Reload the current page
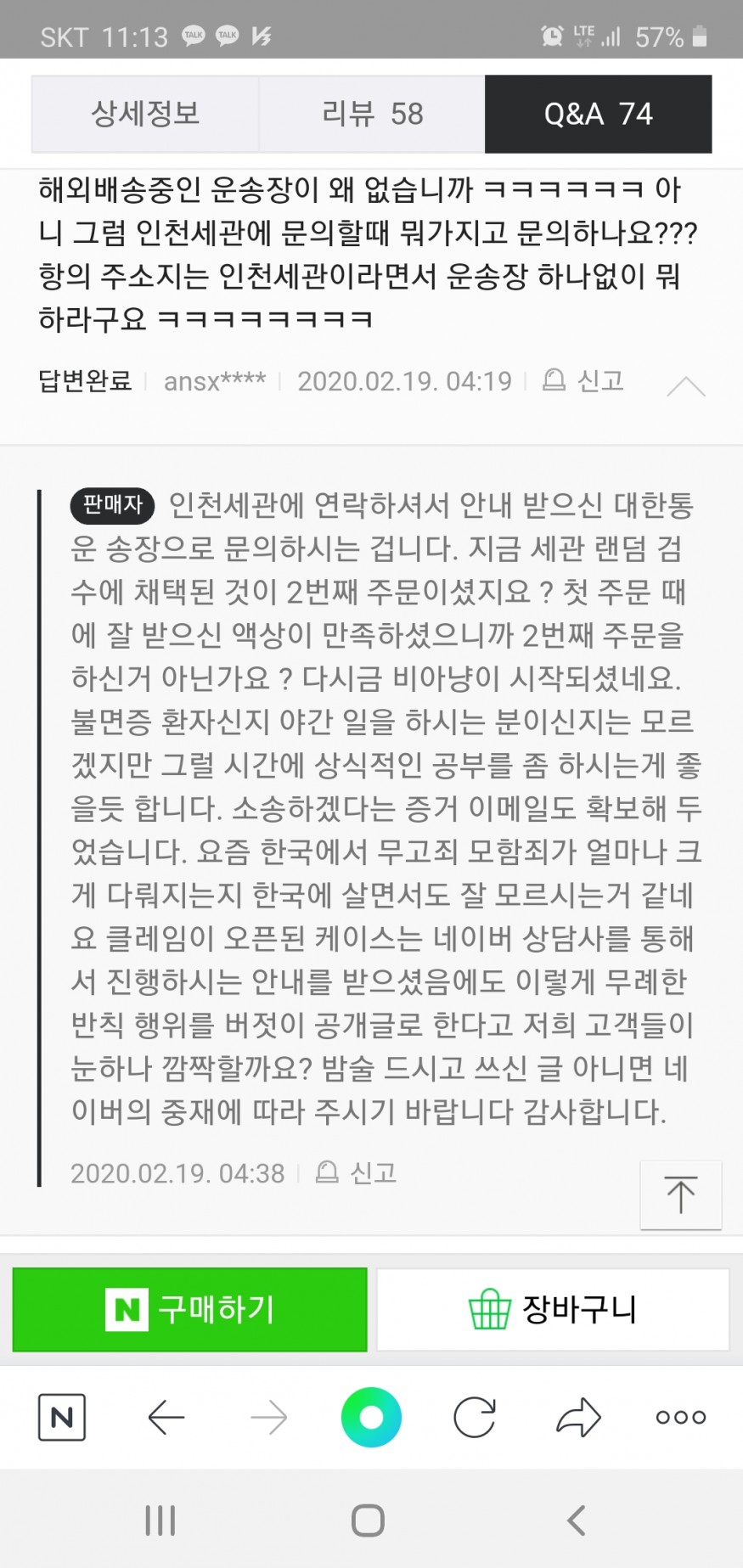This screenshot has height=1568, width=743. point(474,1417)
